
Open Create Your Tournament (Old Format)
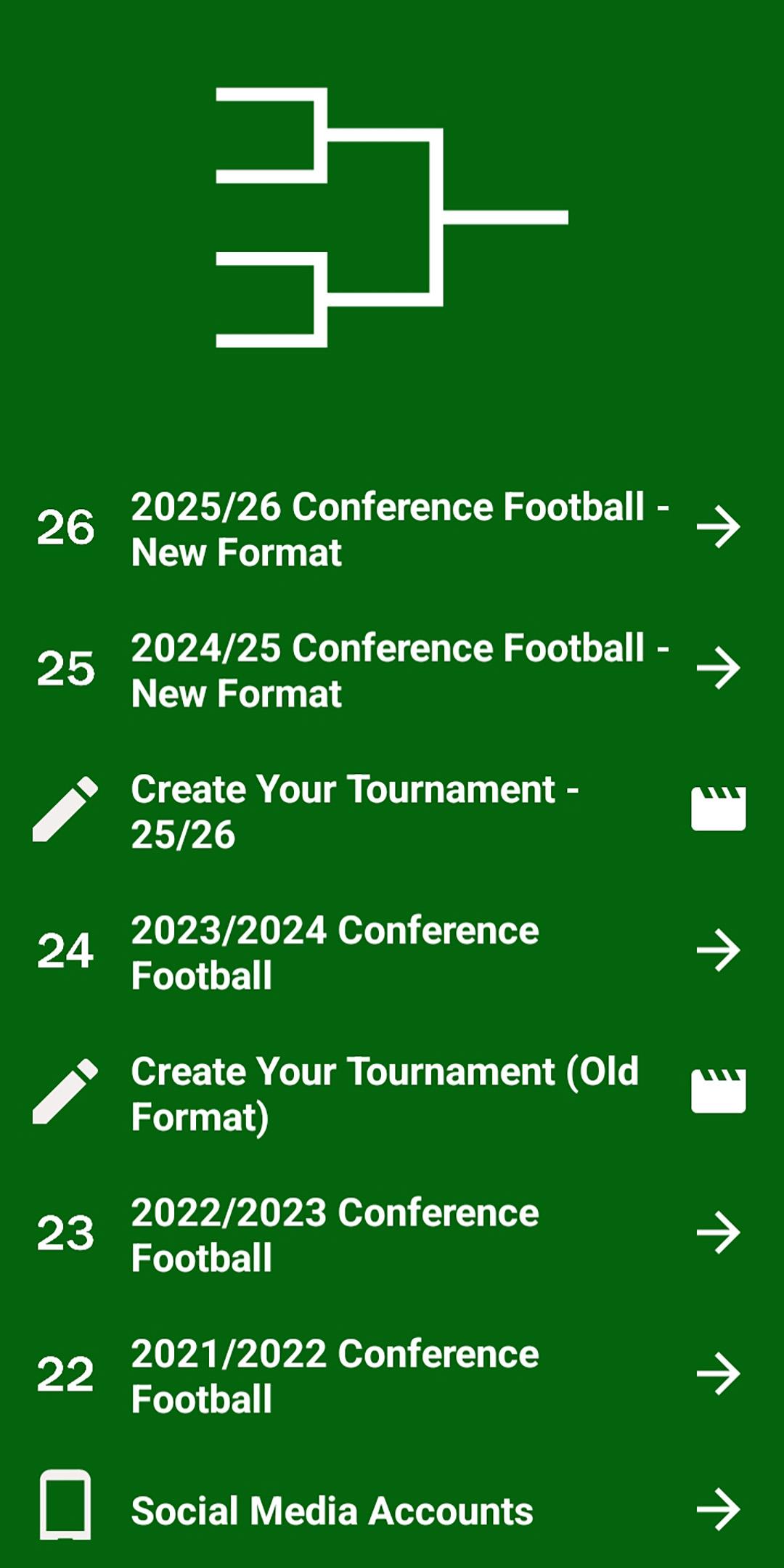coord(392,1093)
